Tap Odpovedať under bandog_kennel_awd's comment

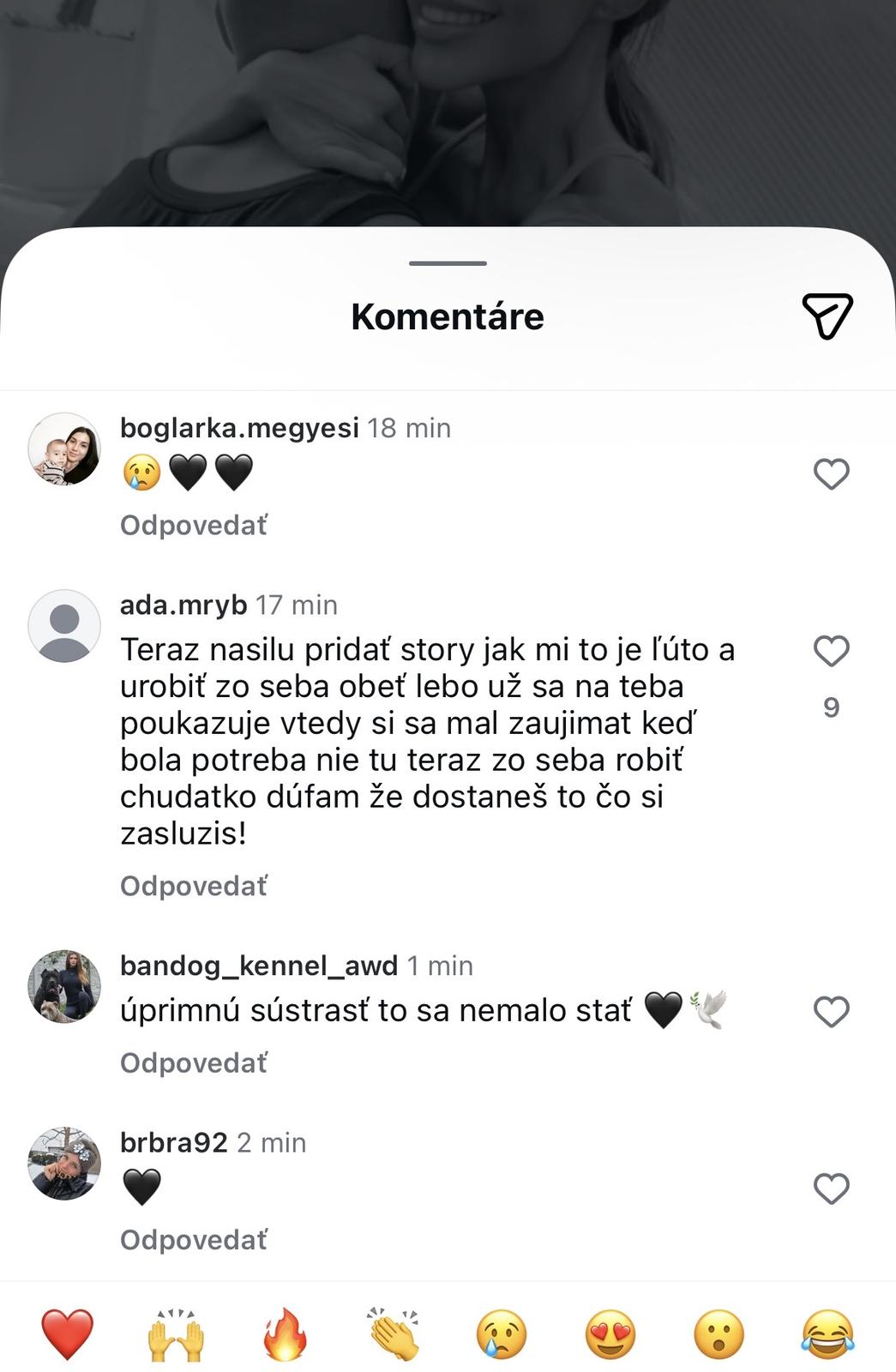[x=194, y=1062]
